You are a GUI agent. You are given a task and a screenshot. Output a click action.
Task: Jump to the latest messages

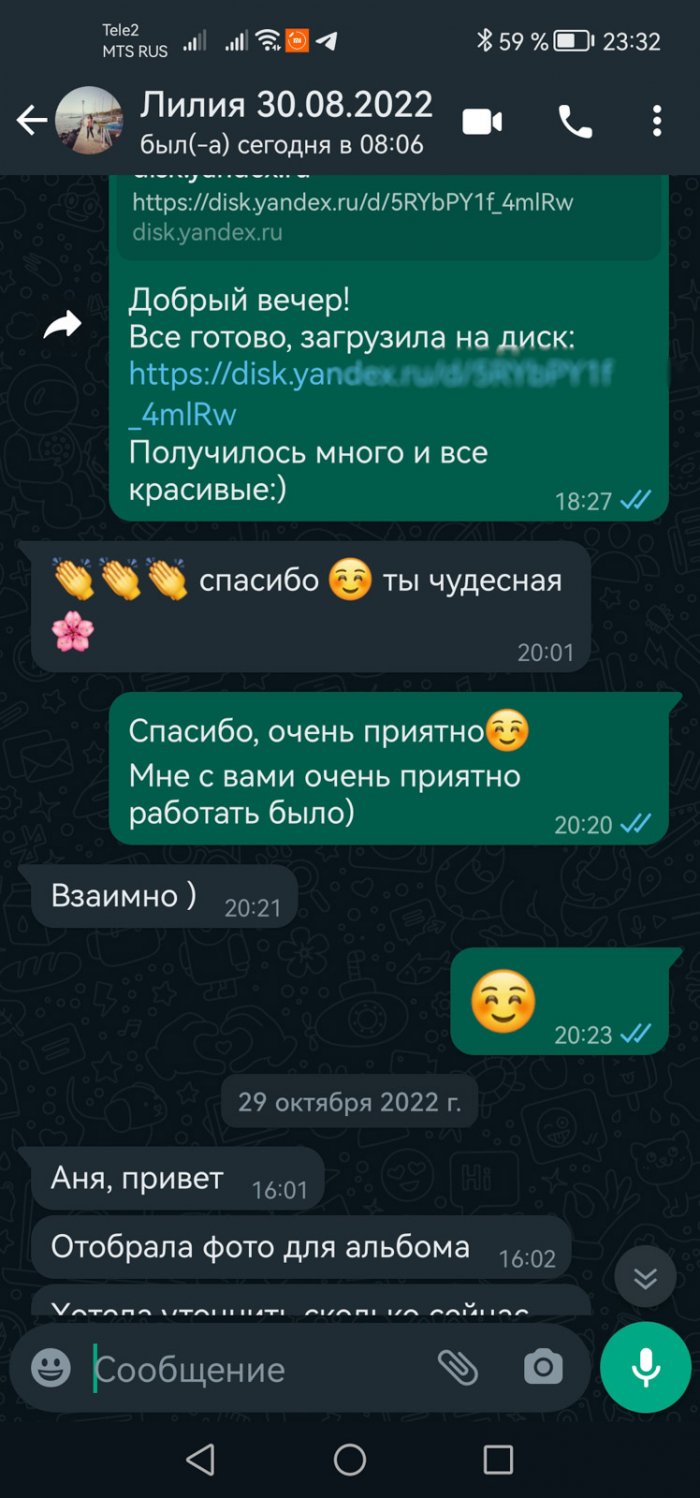pyautogui.click(x=645, y=1278)
